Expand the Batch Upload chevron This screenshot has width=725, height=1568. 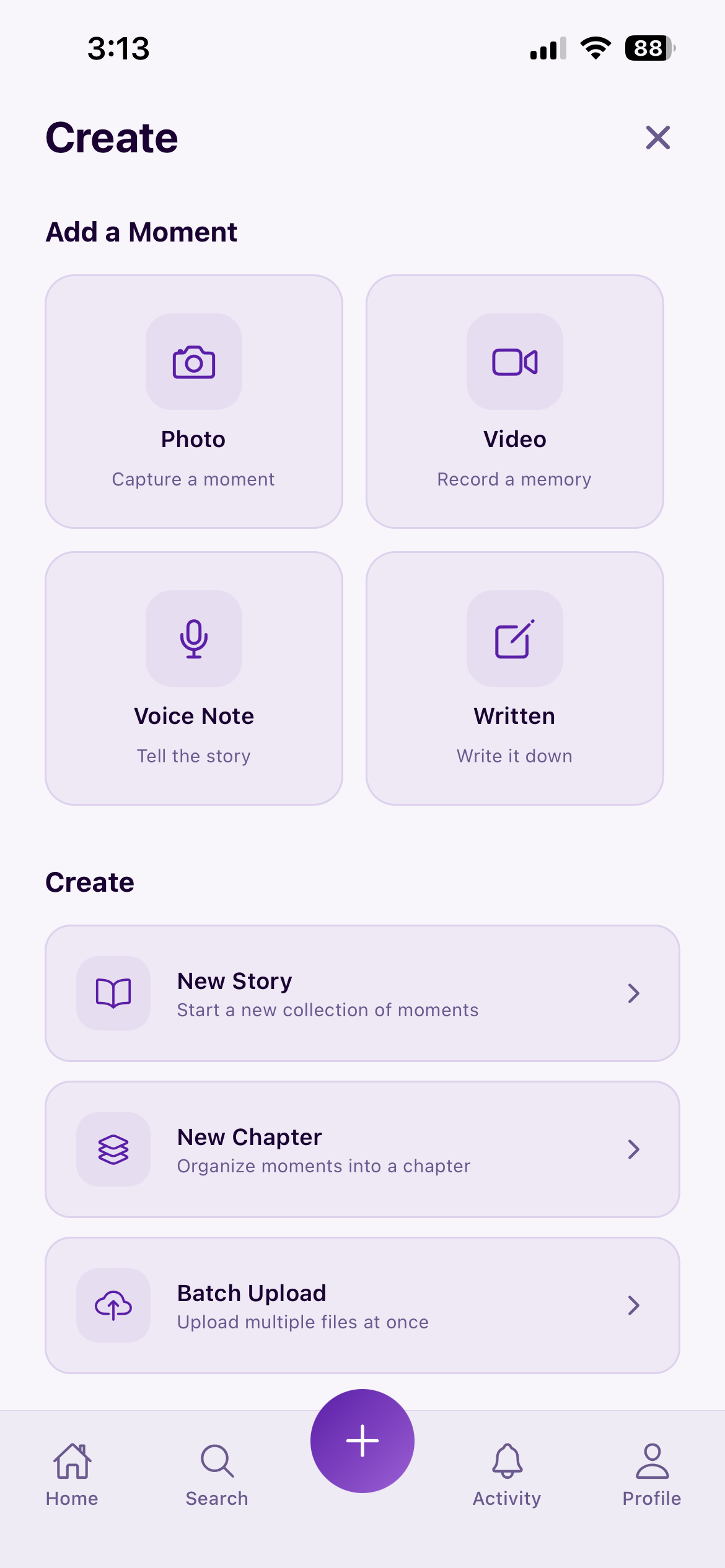coord(634,1306)
